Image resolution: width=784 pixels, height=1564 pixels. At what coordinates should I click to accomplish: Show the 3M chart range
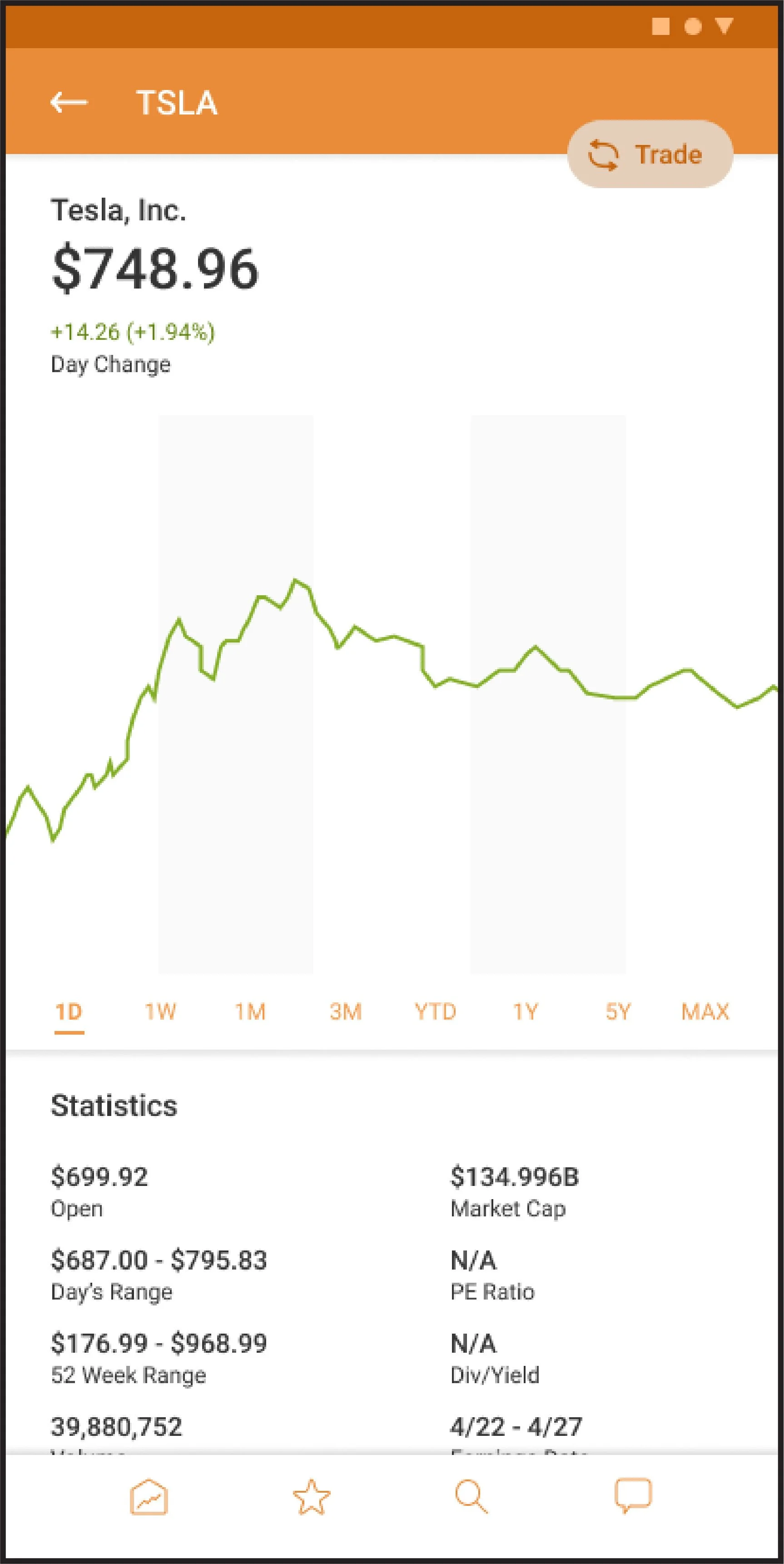tap(345, 1011)
